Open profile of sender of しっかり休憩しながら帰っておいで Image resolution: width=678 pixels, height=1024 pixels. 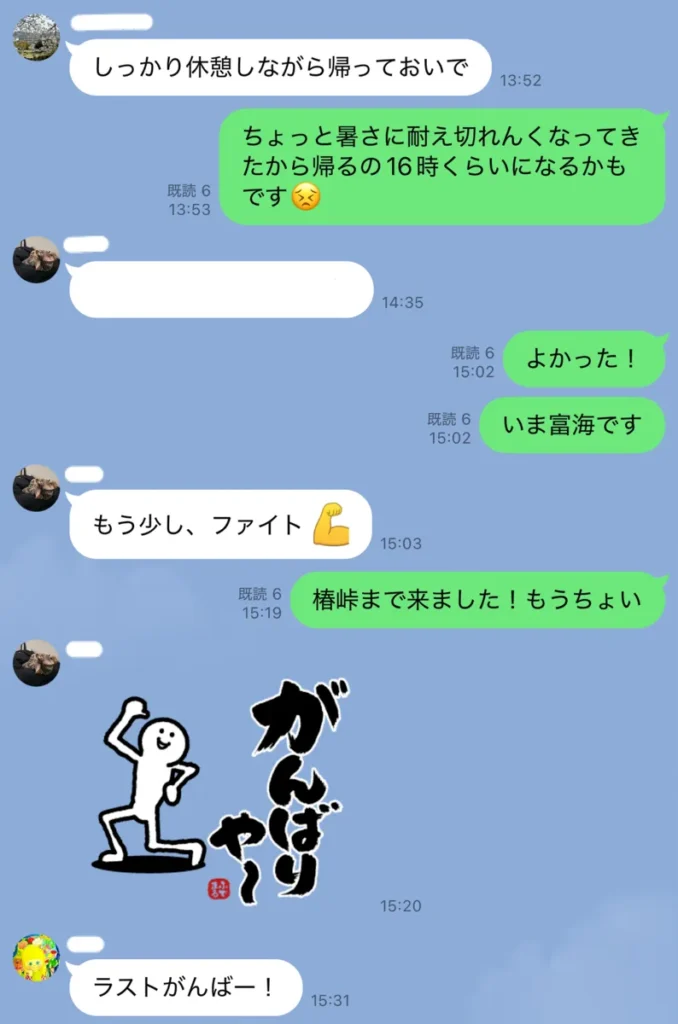tap(35, 37)
